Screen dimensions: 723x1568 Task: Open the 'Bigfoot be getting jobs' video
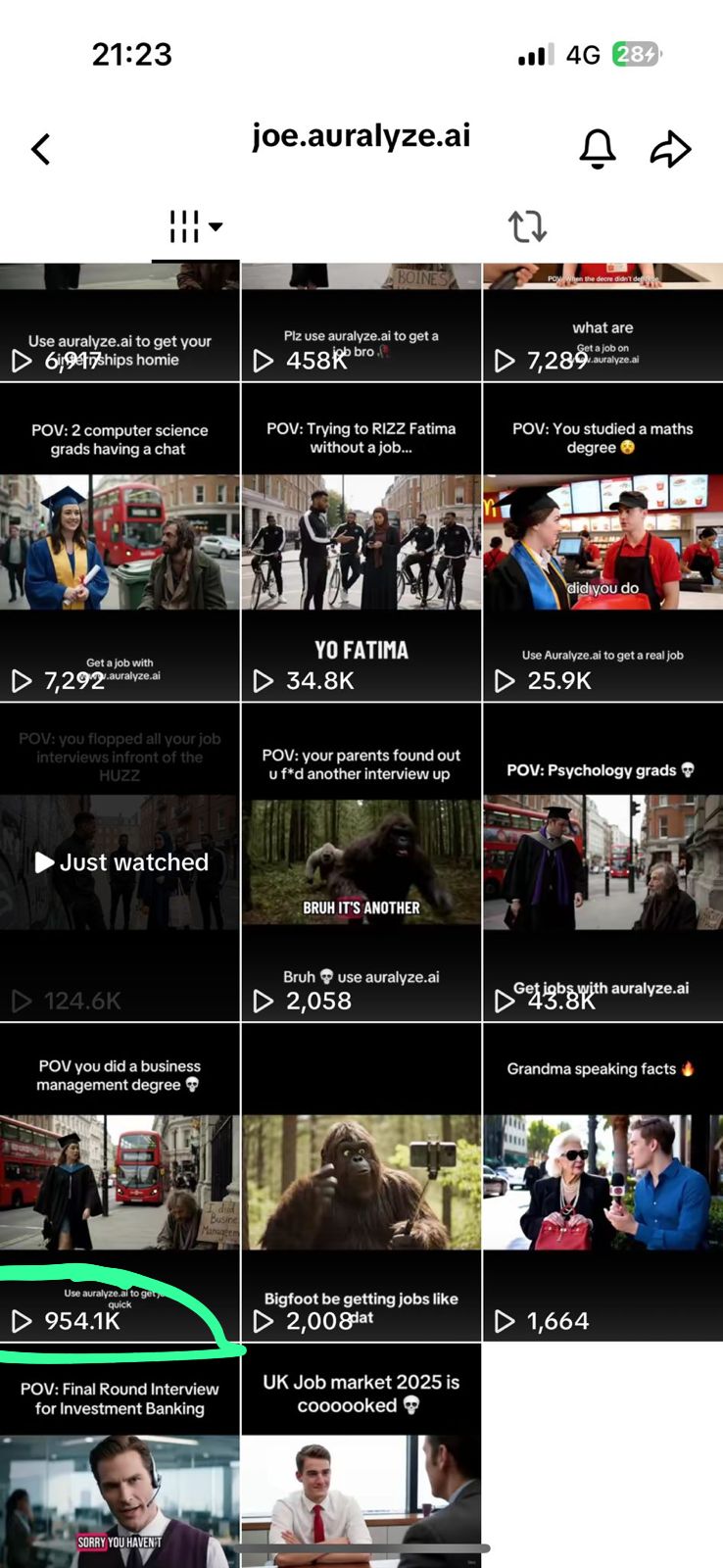(361, 1182)
